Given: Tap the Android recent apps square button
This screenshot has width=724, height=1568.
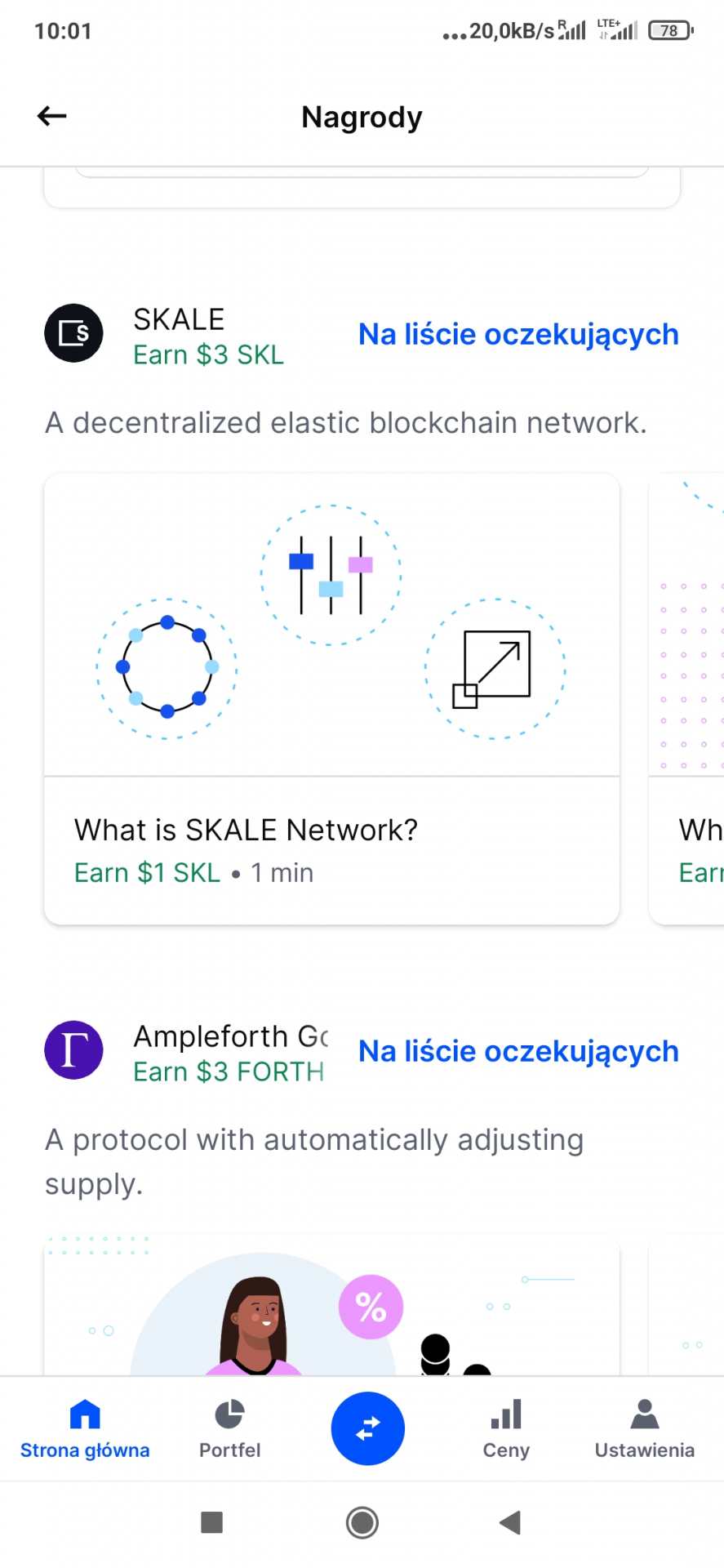Looking at the screenshot, I should click(x=211, y=1522).
